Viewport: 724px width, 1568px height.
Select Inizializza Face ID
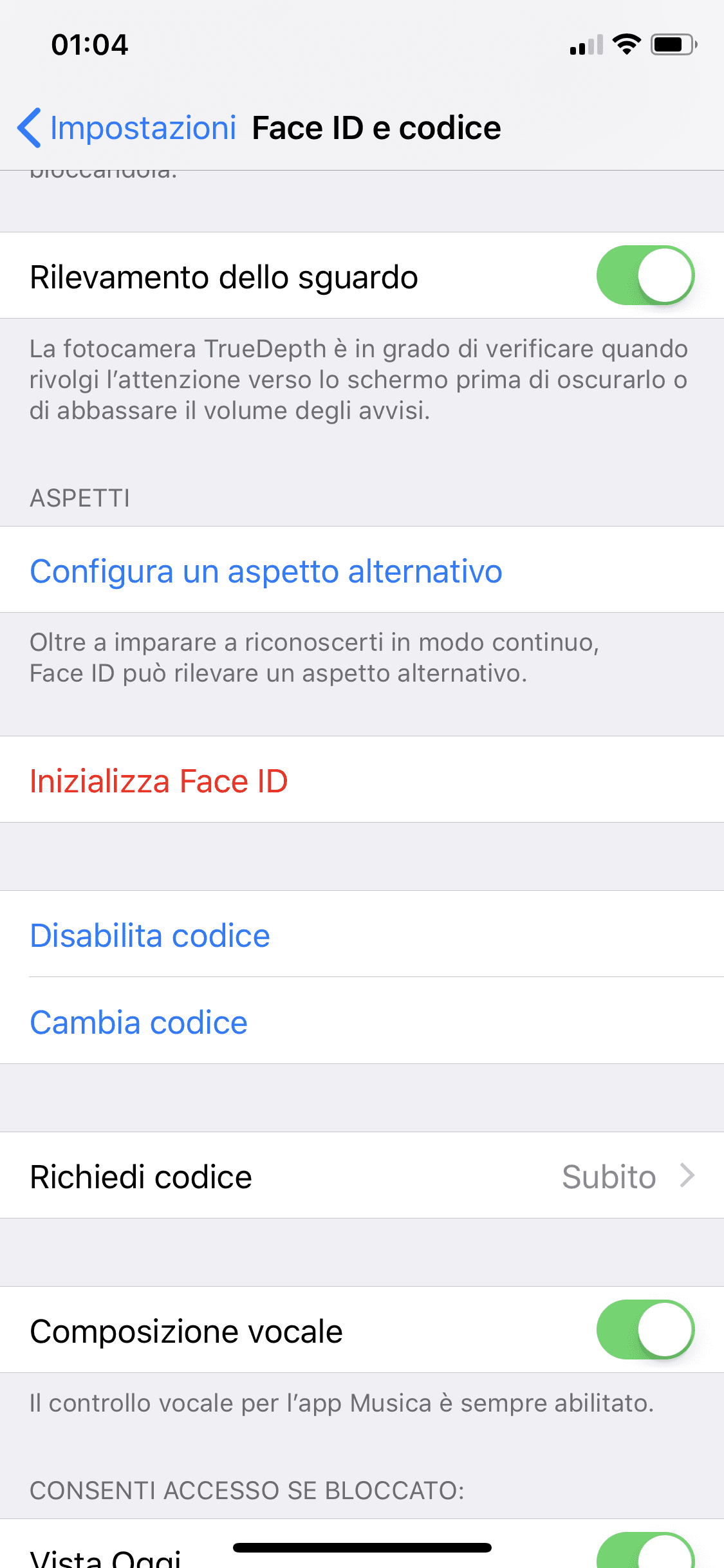click(x=362, y=779)
